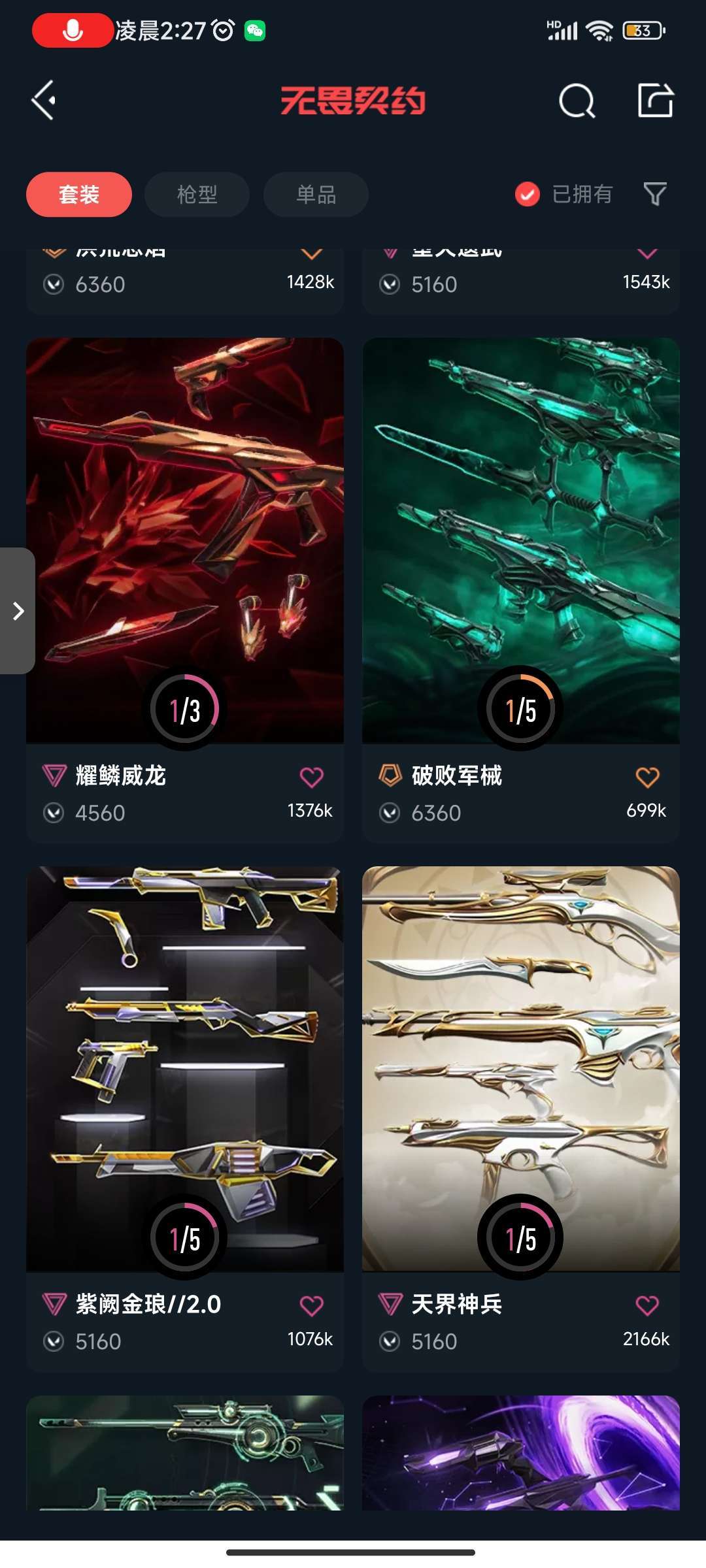The width and height of the screenshot is (706, 1568).
Task: Tap the share icon in header
Action: 655,101
